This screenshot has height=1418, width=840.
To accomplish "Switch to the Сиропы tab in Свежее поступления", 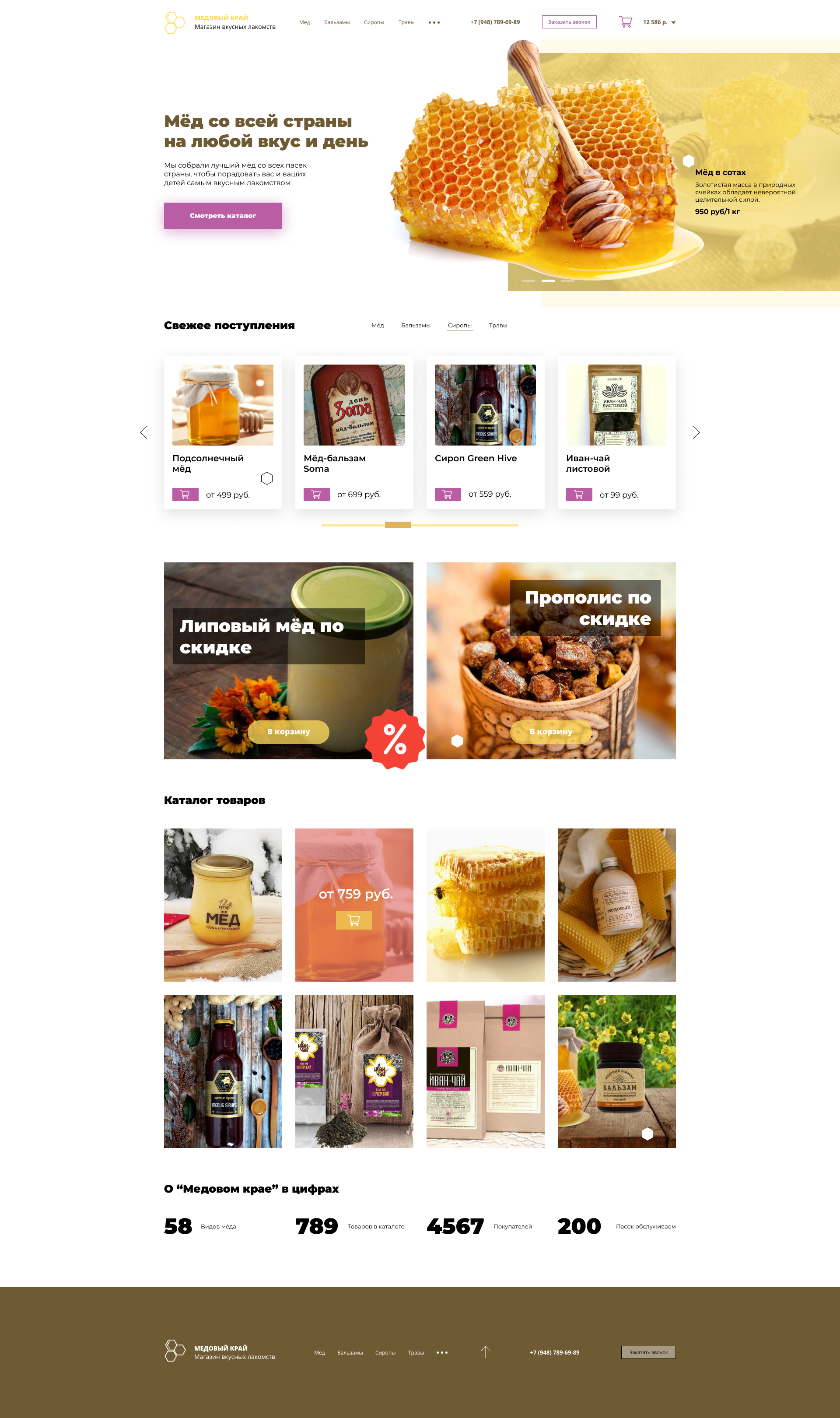I will [x=459, y=326].
